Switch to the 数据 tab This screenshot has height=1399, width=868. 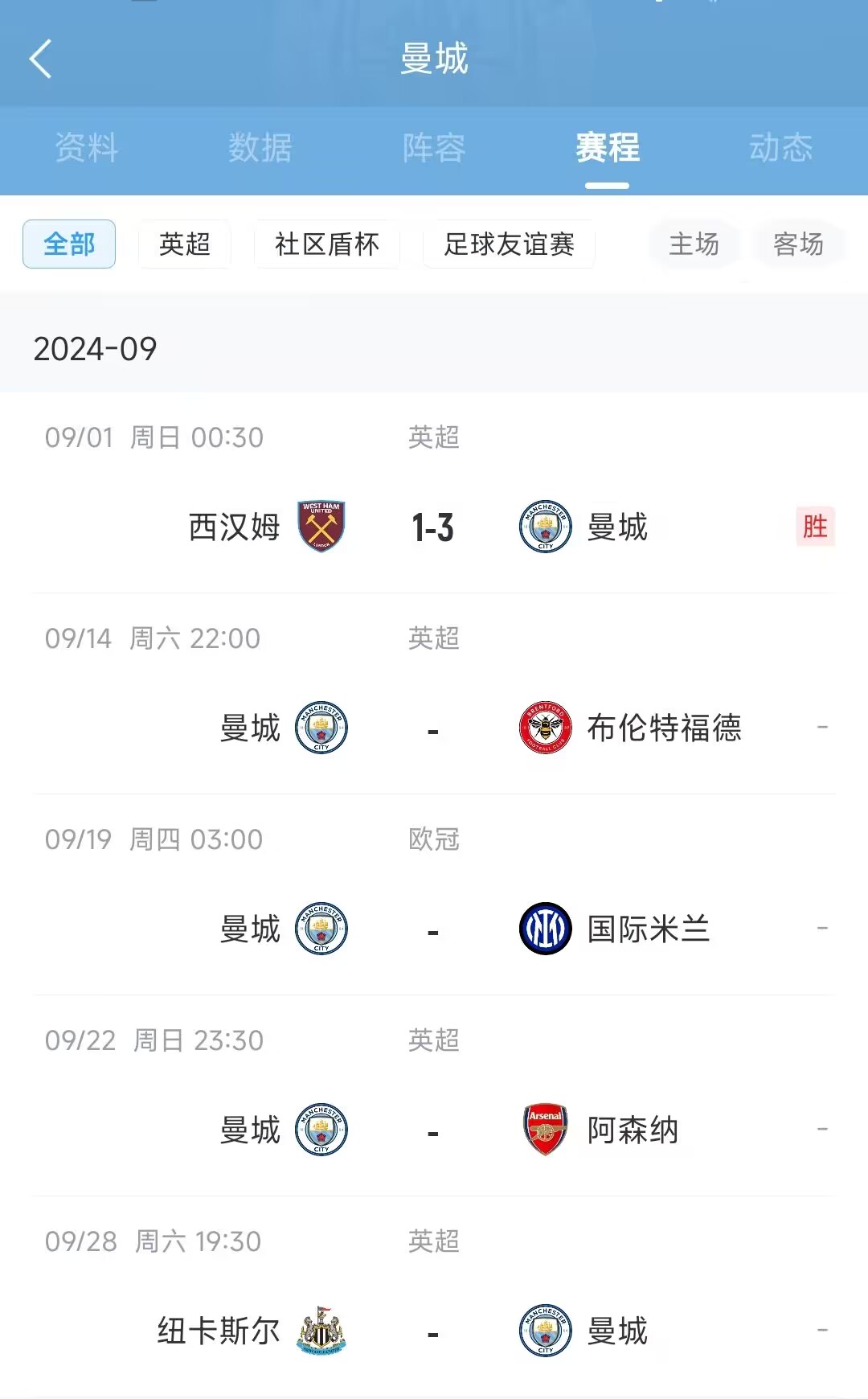(260, 148)
